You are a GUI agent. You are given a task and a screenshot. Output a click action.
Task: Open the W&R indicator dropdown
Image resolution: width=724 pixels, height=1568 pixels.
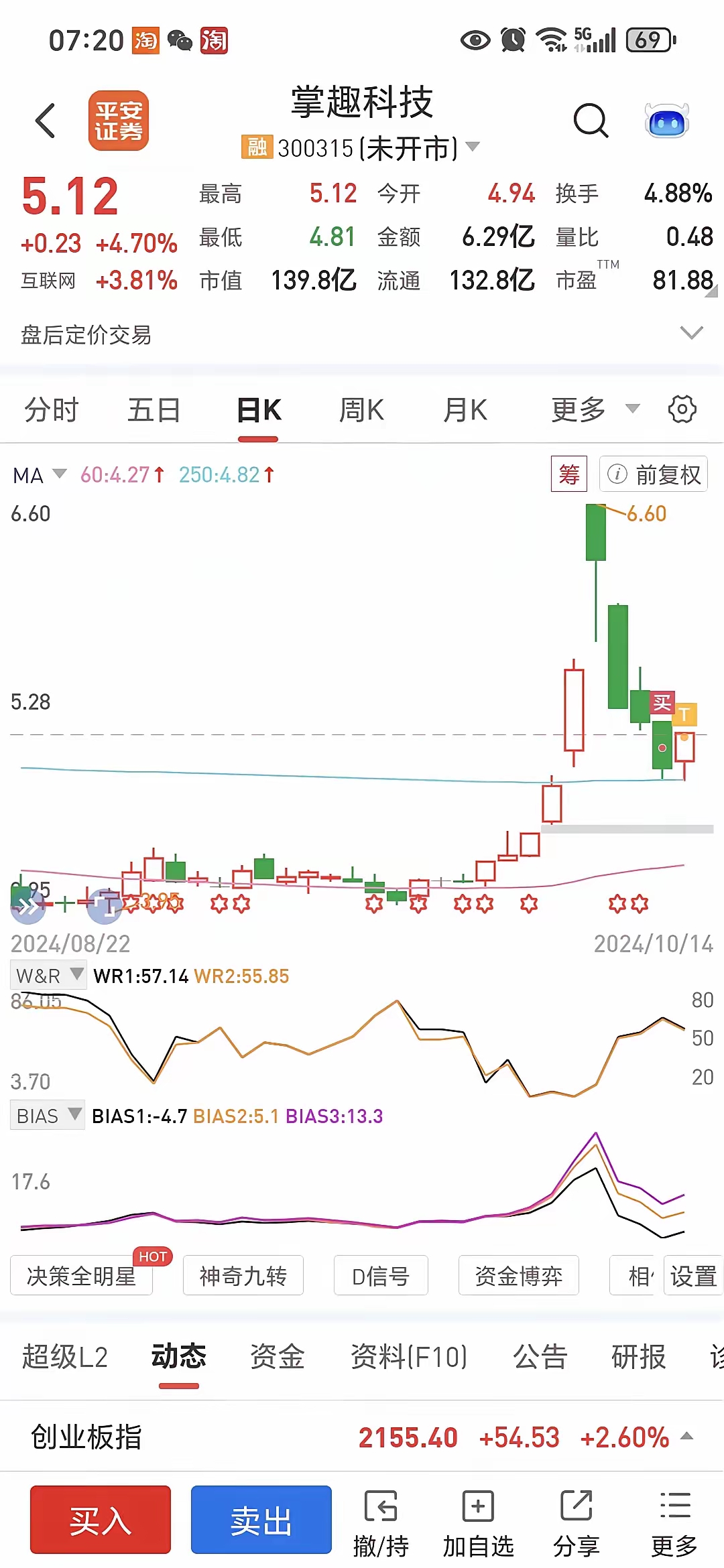click(x=48, y=975)
